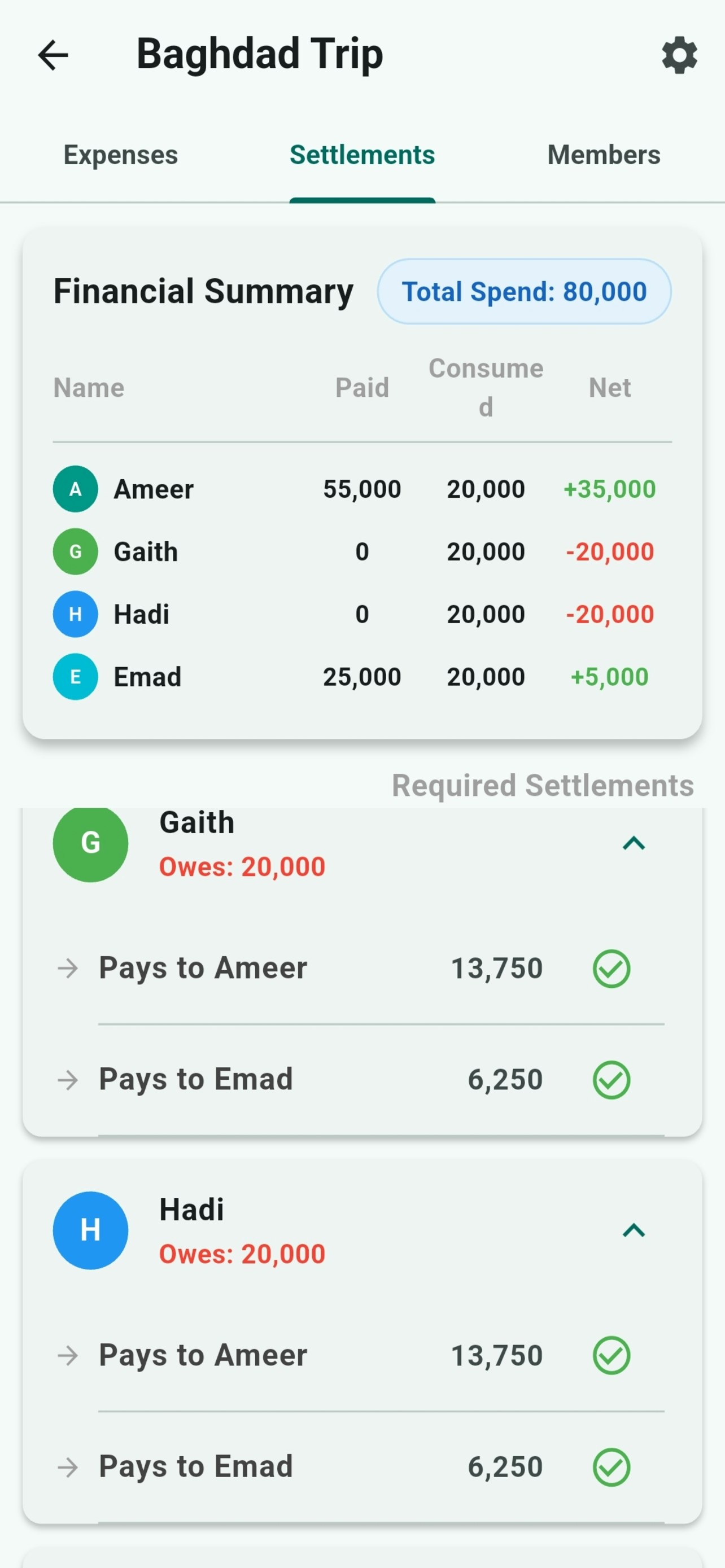
Task: Go back from Baghdad Trip
Action: [53, 55]
